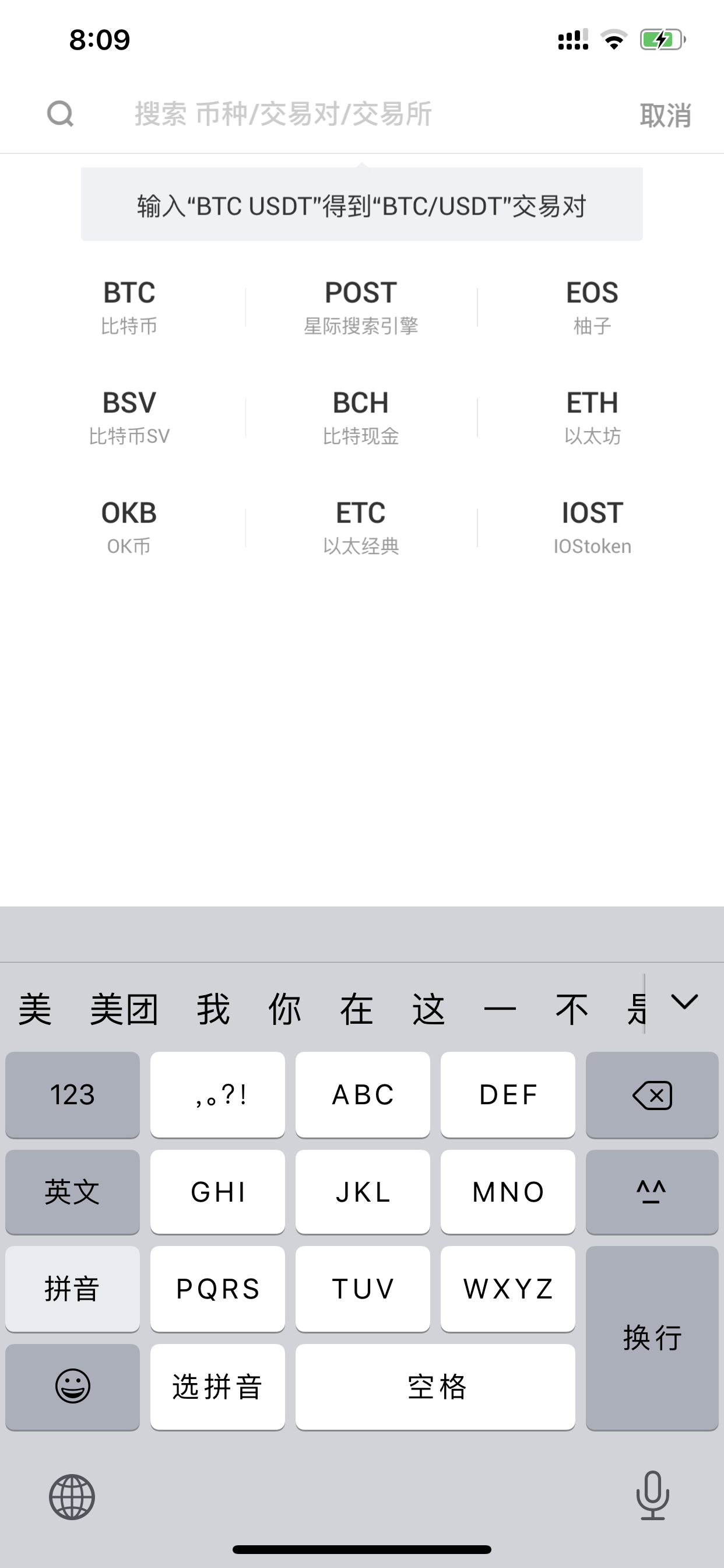Choose the OKB OK币 coin
This screenshot has width=724, height=1568.
click(x=129, y=528)
